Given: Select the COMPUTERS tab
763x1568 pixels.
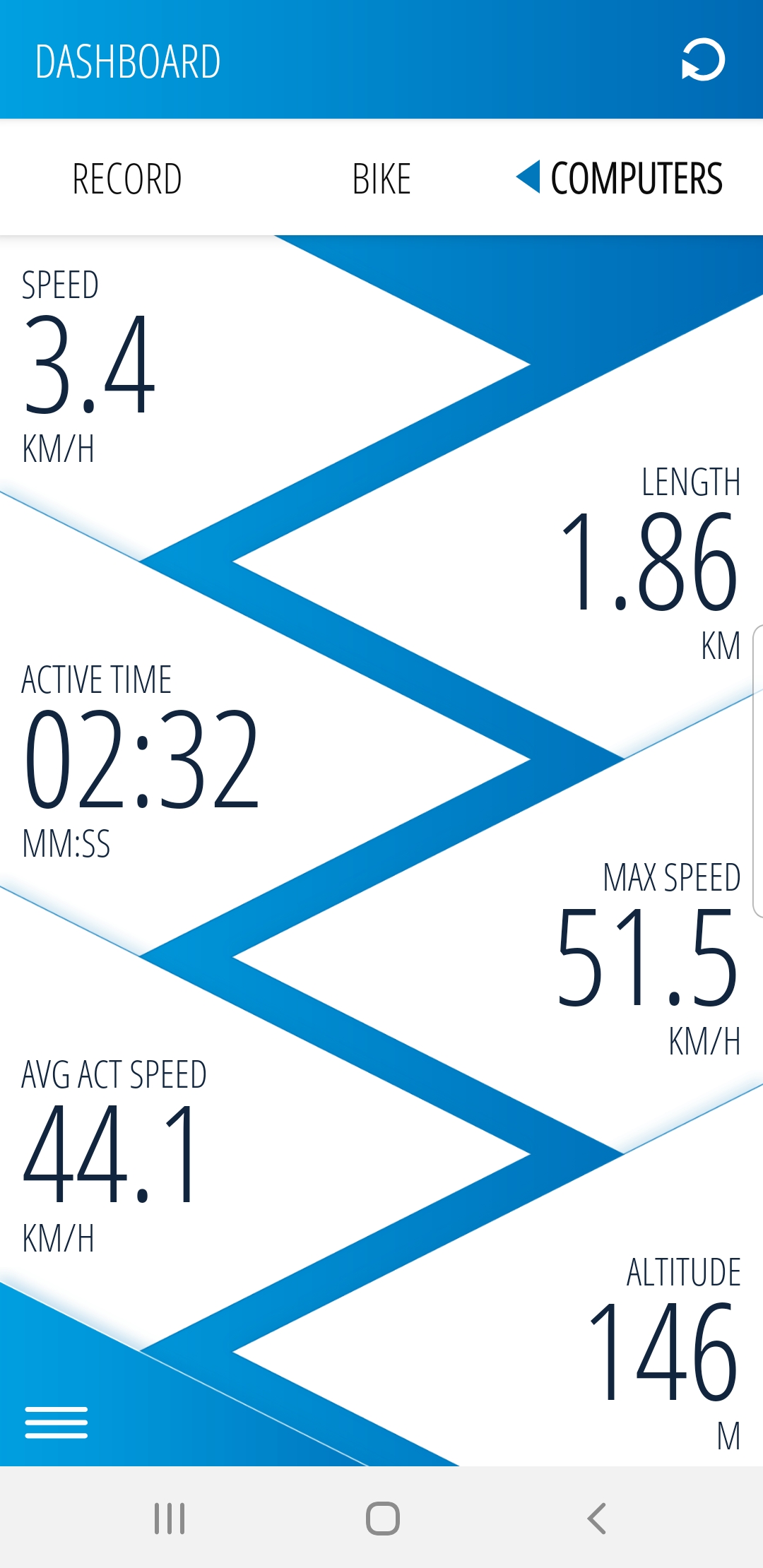Looking at the screenshot, I should (x=635, y=178).
